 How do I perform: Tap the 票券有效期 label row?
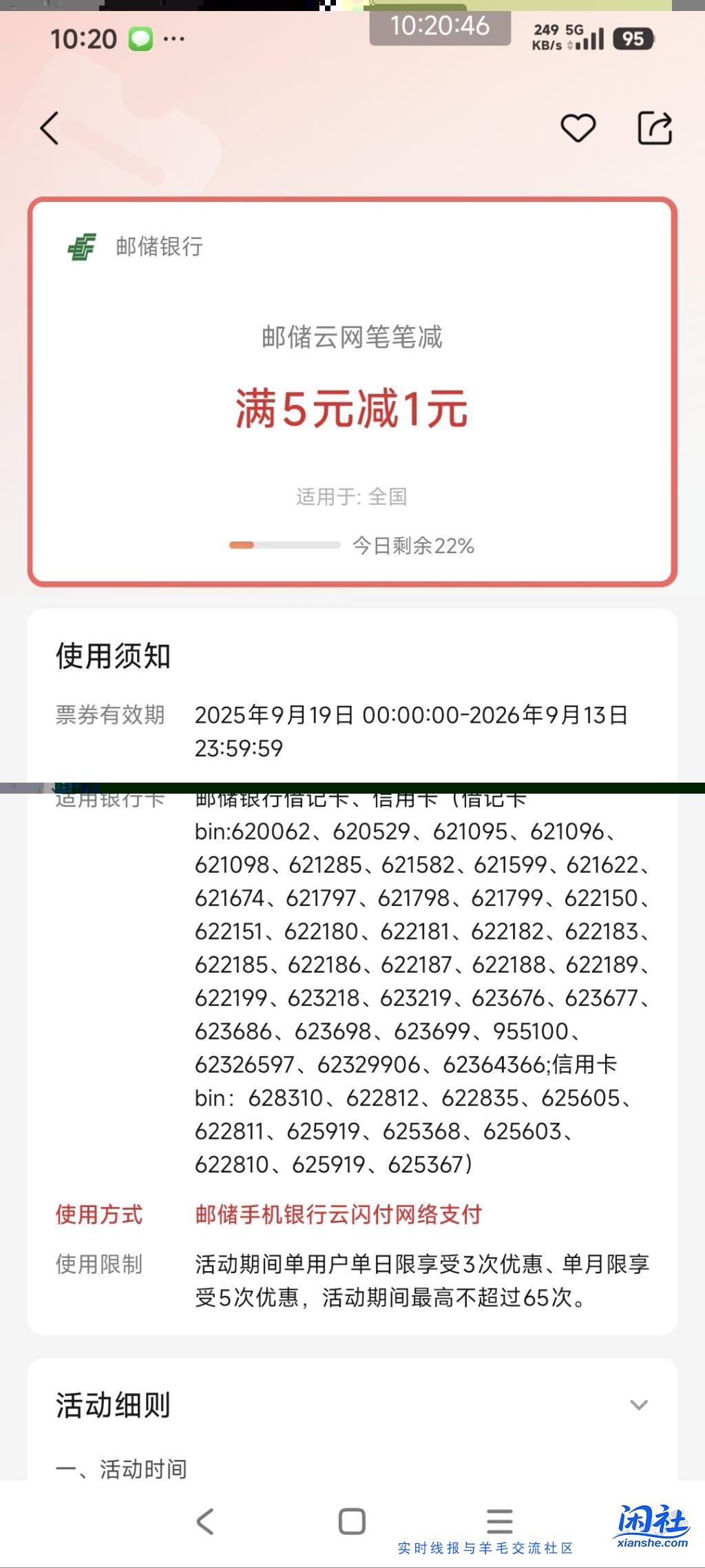coord(109,716)
